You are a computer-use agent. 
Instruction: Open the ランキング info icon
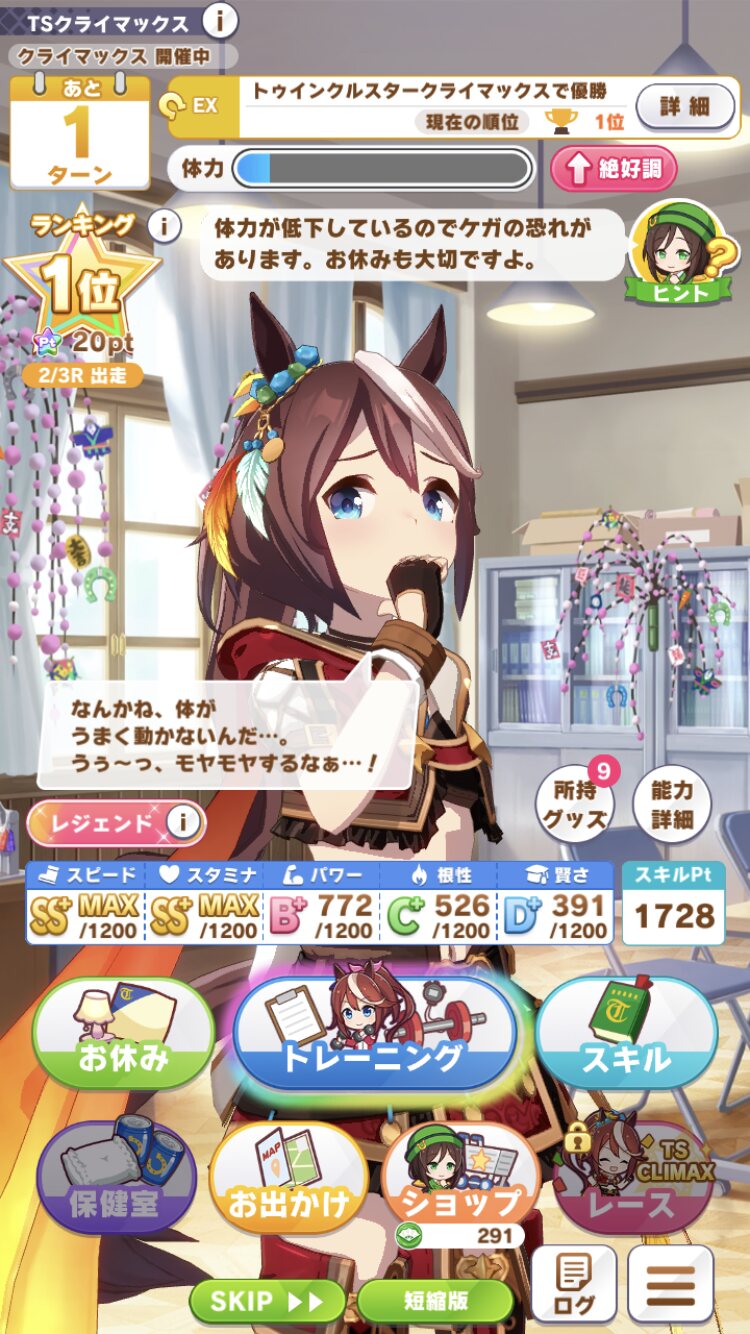coord(163,227)
